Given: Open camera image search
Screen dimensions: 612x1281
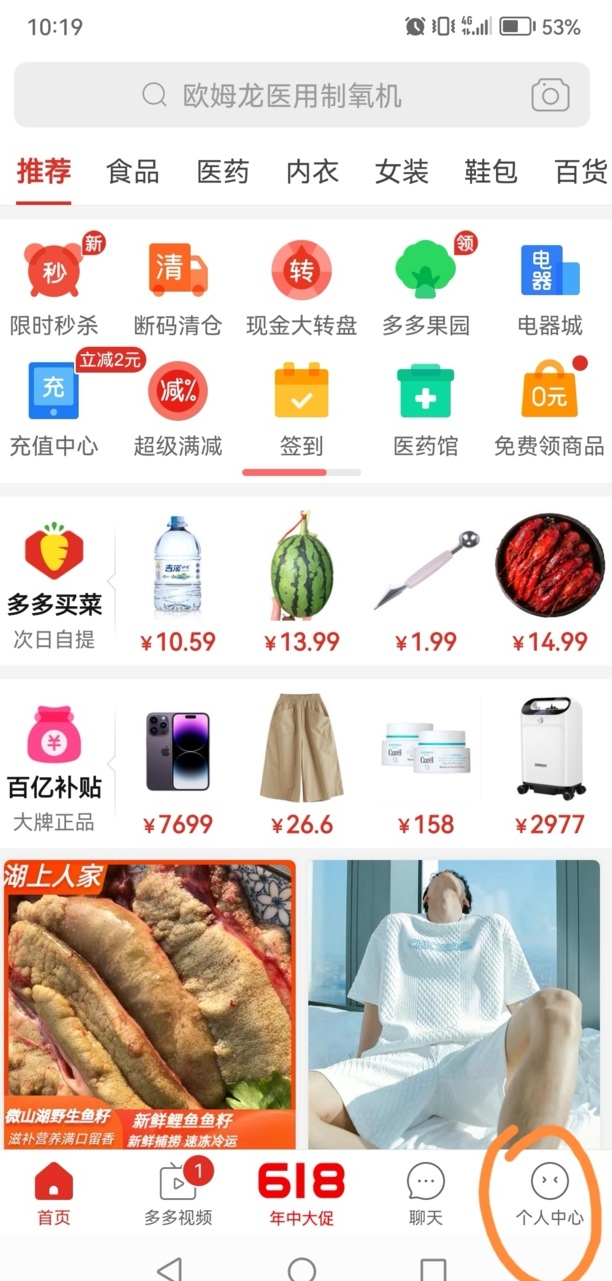Looking at the screenshot, I should [549, 96].
